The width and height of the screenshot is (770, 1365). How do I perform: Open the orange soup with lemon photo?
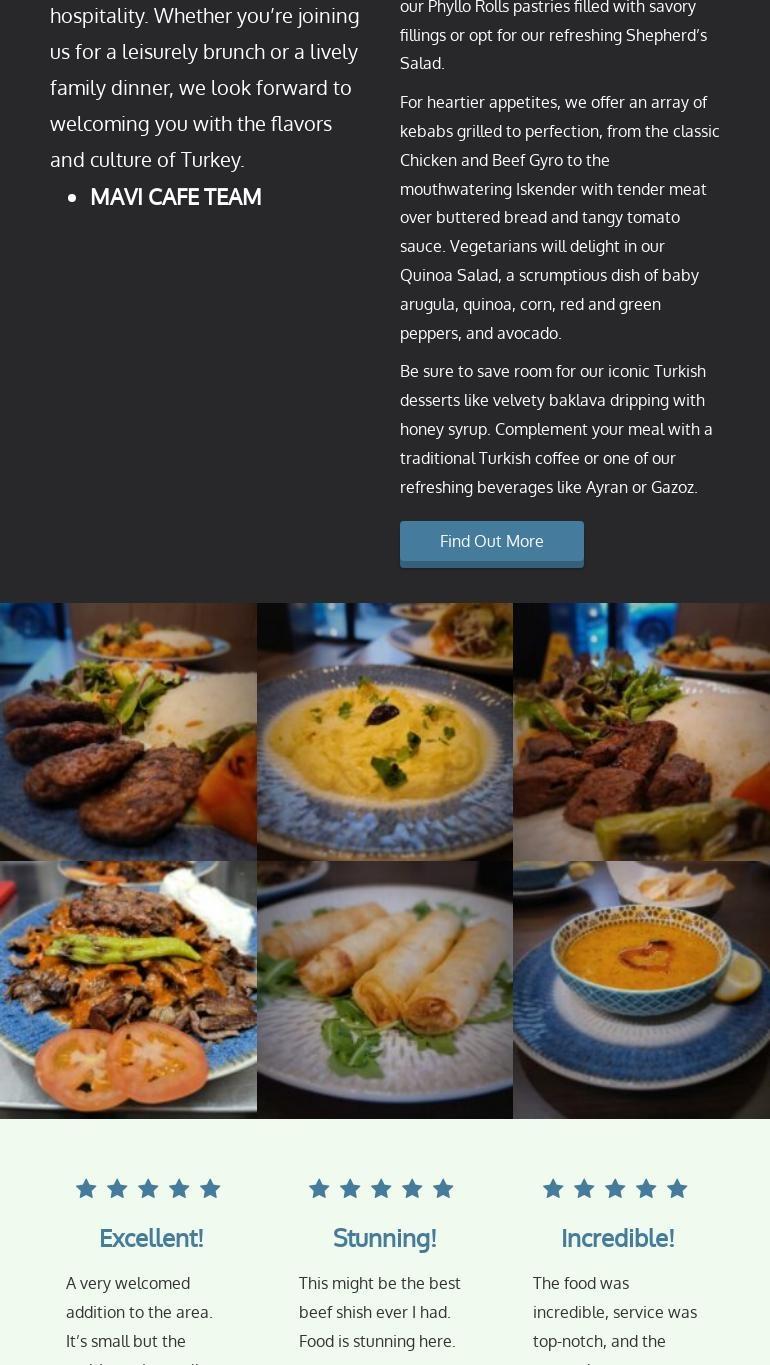641,989
